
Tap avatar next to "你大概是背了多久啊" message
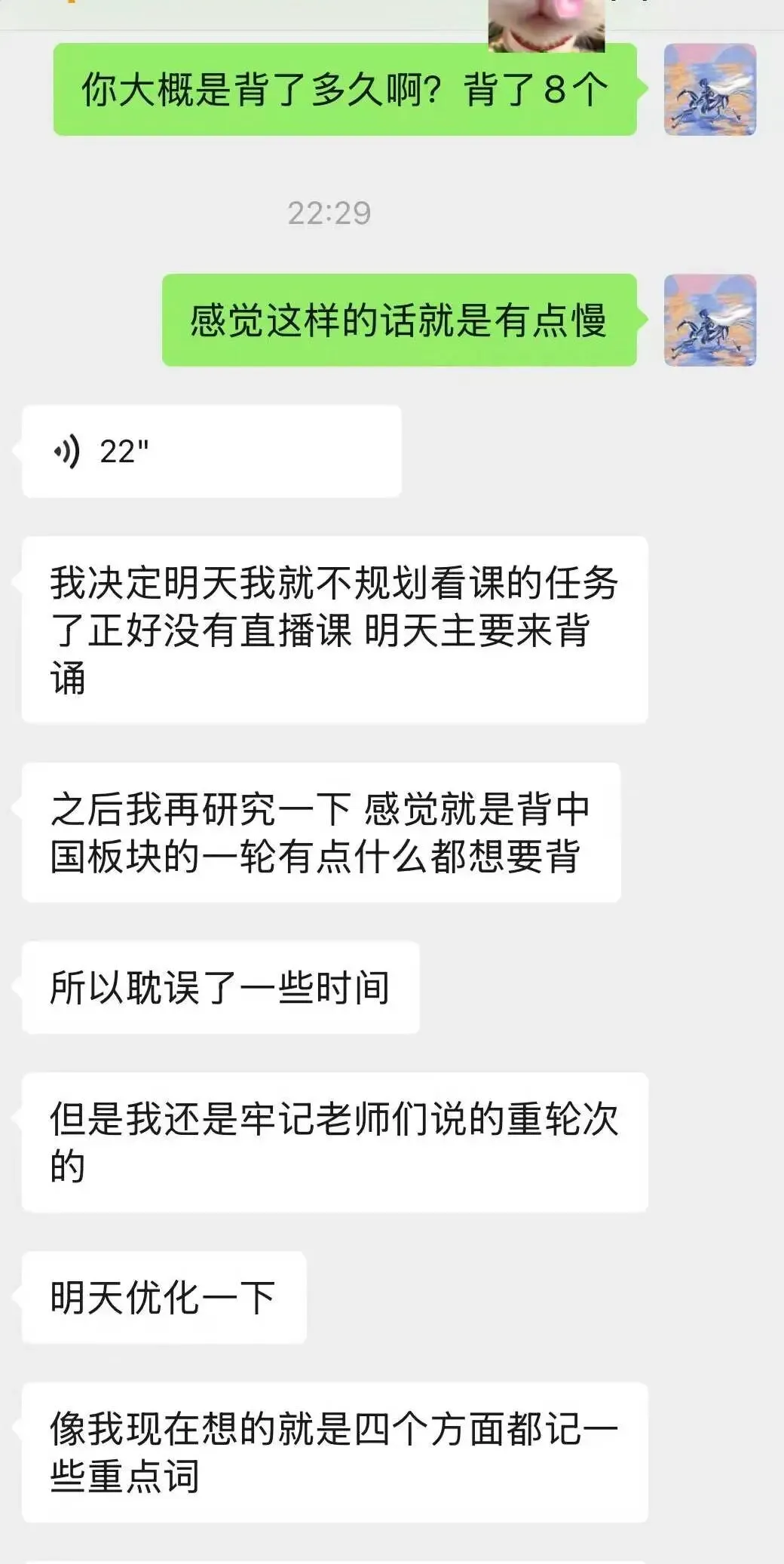click(x=710, y=90)
